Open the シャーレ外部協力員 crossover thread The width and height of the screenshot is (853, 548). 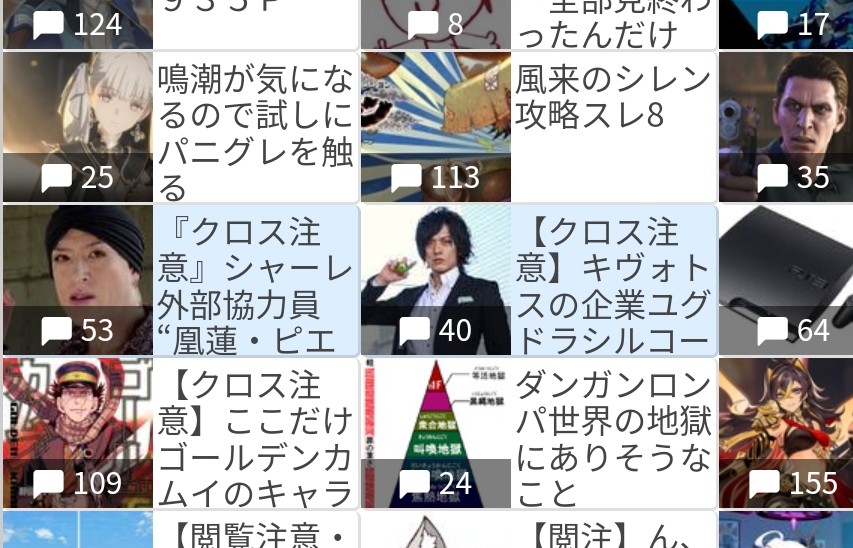[181, 280]
